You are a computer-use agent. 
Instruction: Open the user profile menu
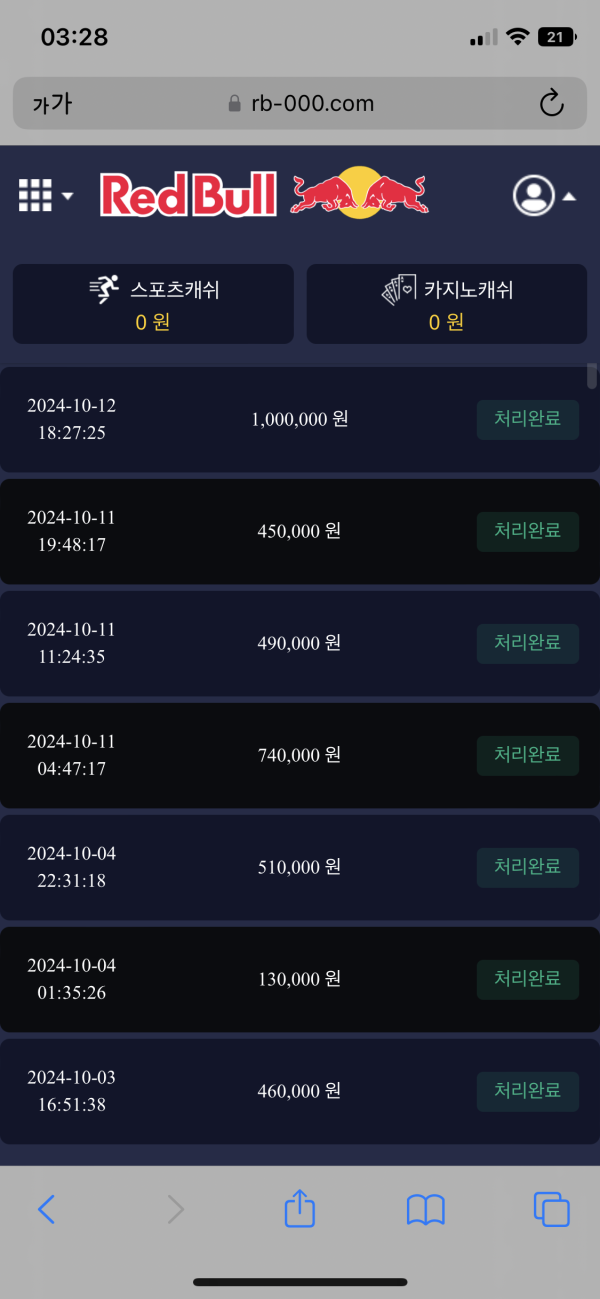point(543,195)
